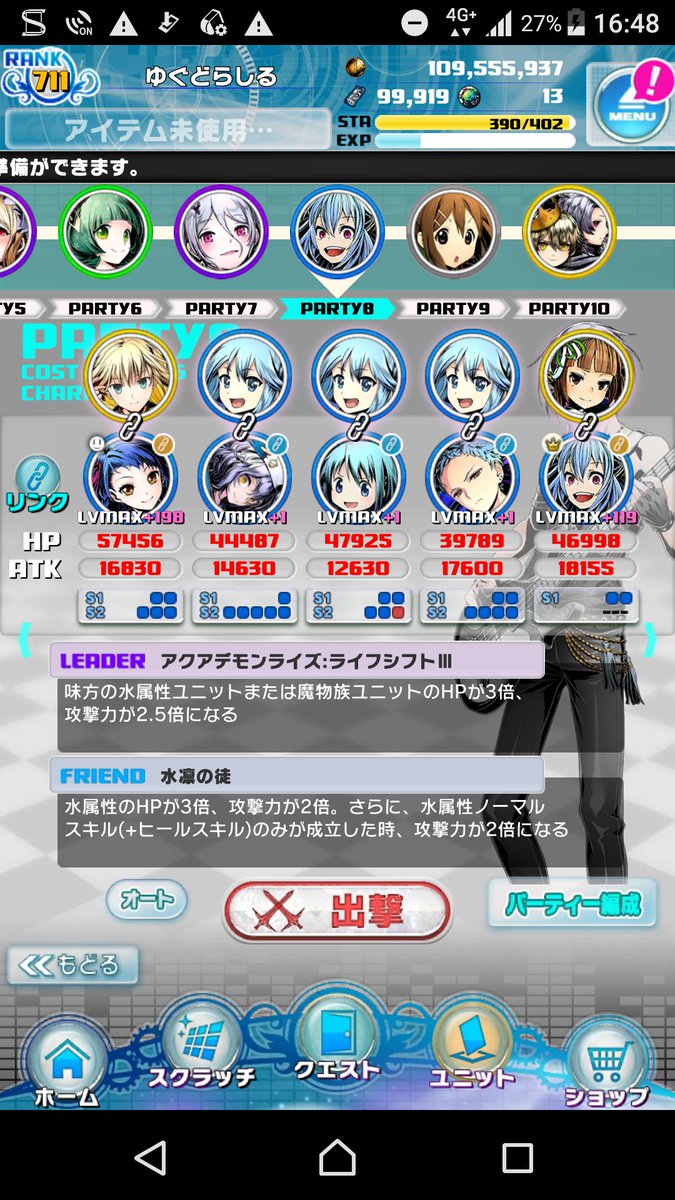
Task: Start the battle with 出撃
Action: (337, 911)
